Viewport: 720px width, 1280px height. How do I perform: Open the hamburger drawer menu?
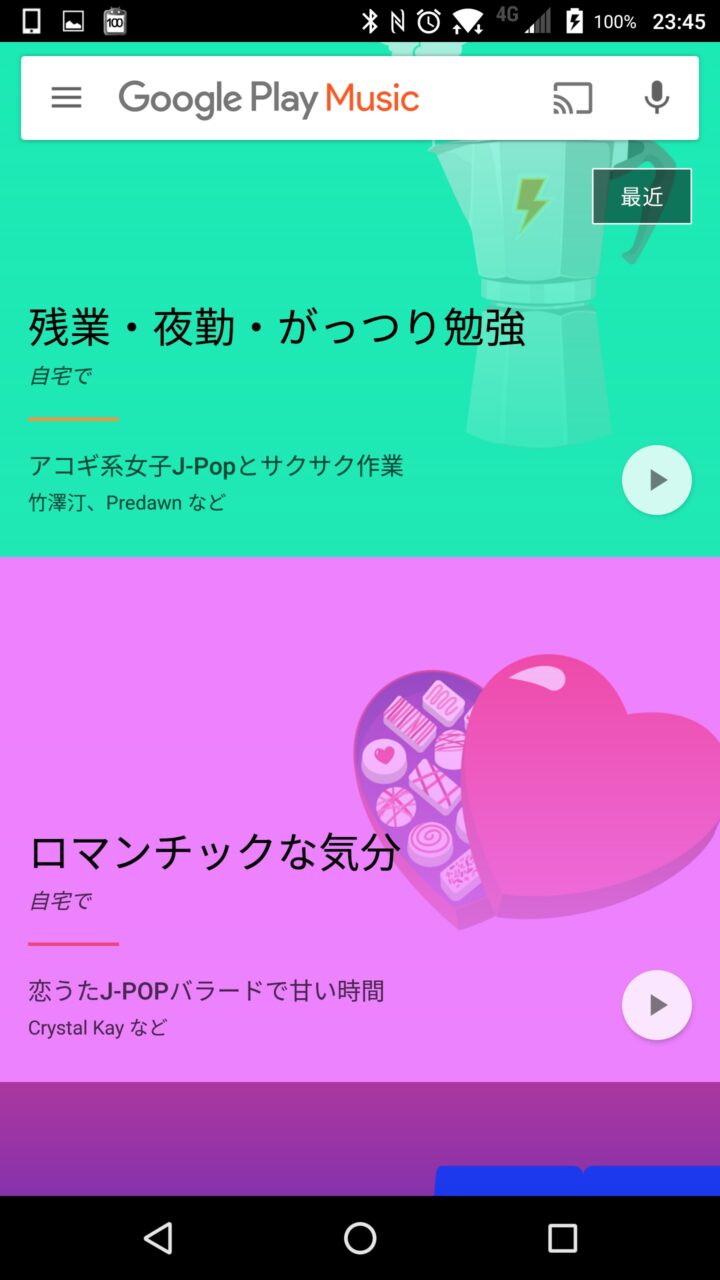[x=67, y=98]
